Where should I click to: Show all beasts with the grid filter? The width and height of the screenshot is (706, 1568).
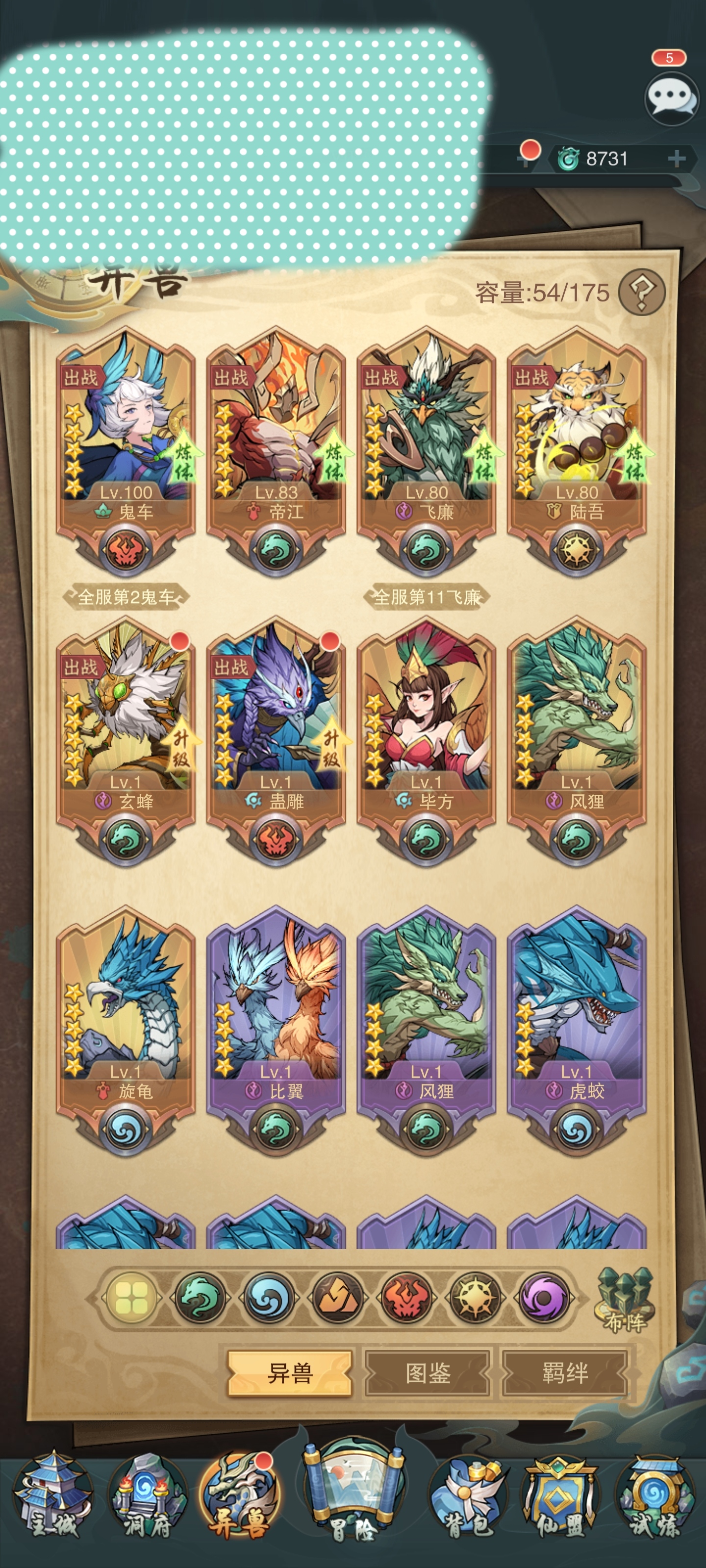(x=131, y=1298)
